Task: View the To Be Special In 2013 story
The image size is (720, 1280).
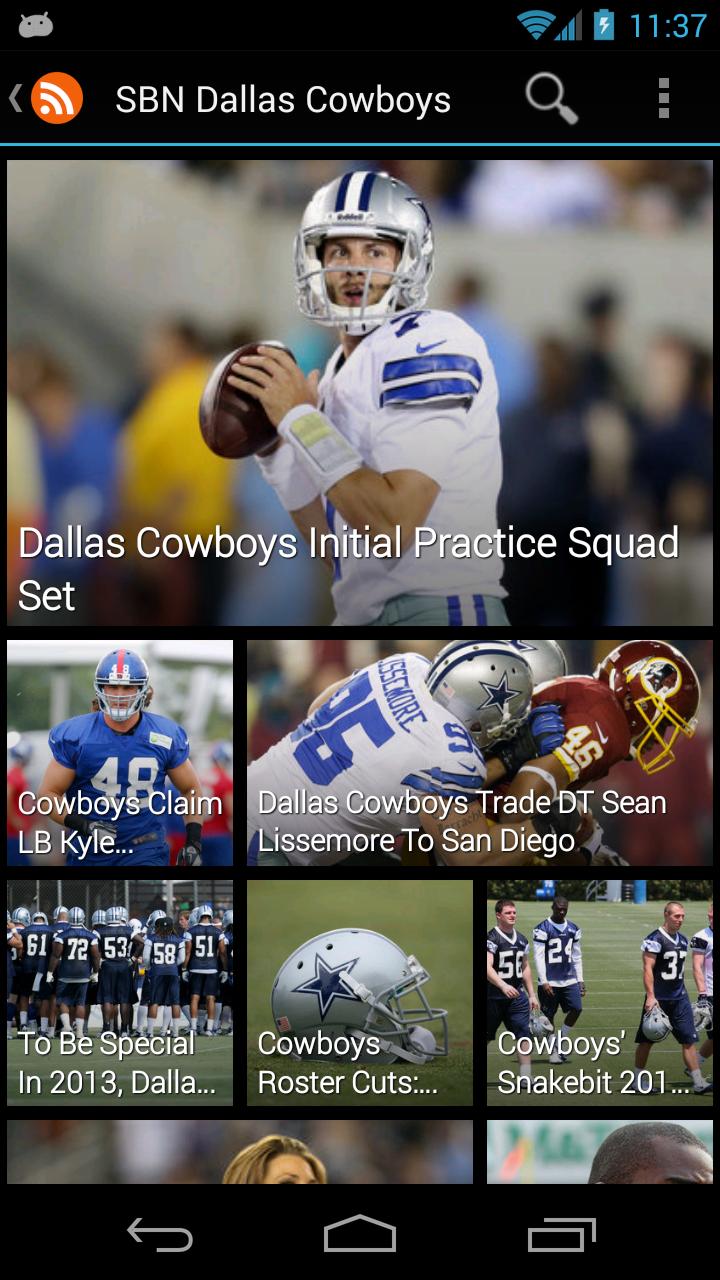Action: (120, 993)
